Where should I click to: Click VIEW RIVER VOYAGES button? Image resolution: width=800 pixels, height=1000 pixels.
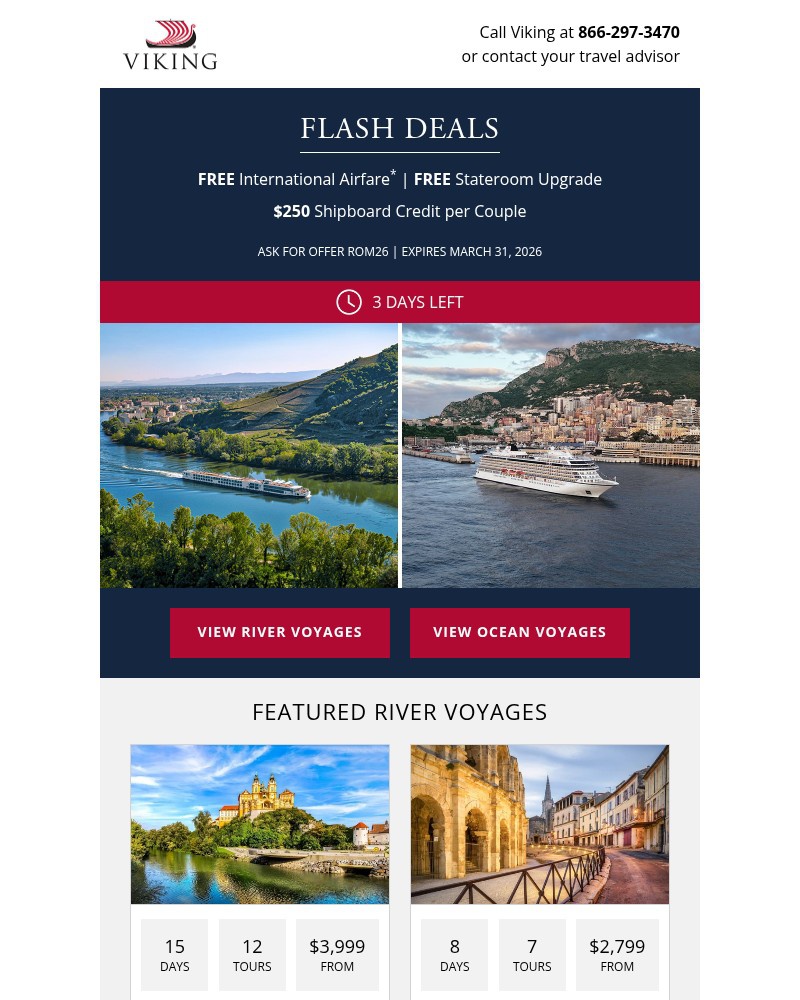coord(280,632)
